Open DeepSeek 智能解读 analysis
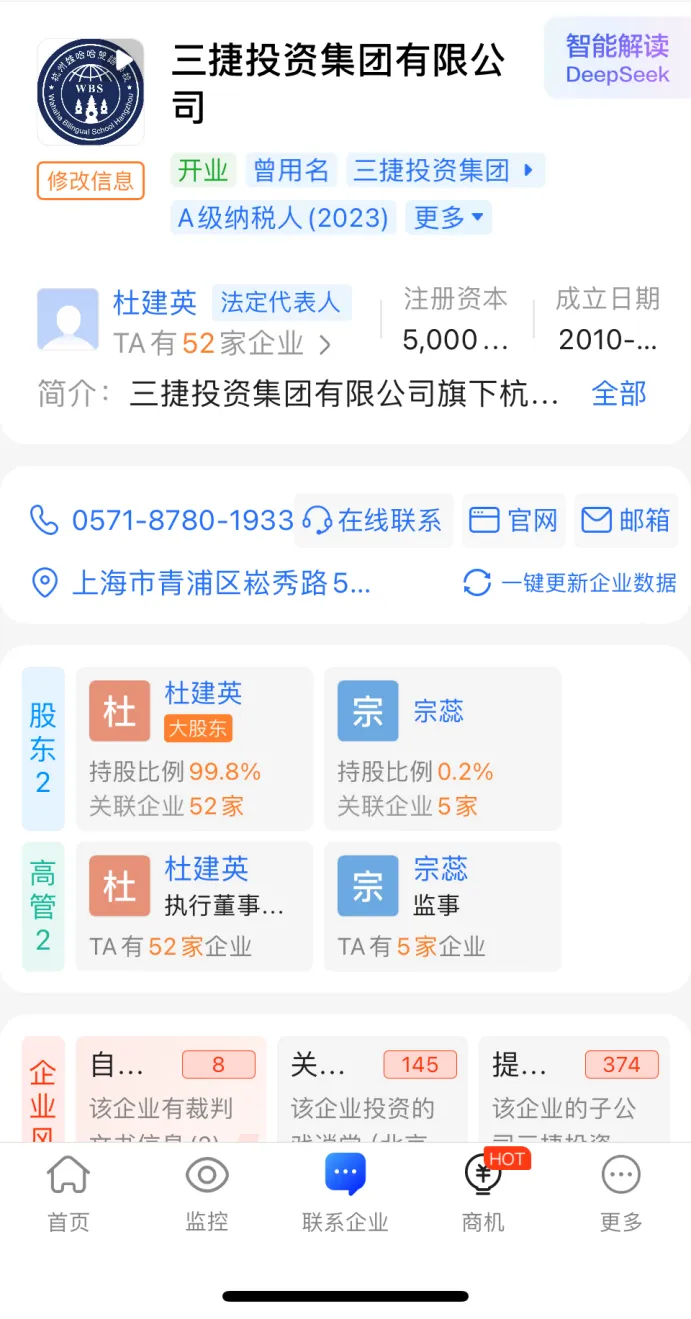 coord(616,59)
